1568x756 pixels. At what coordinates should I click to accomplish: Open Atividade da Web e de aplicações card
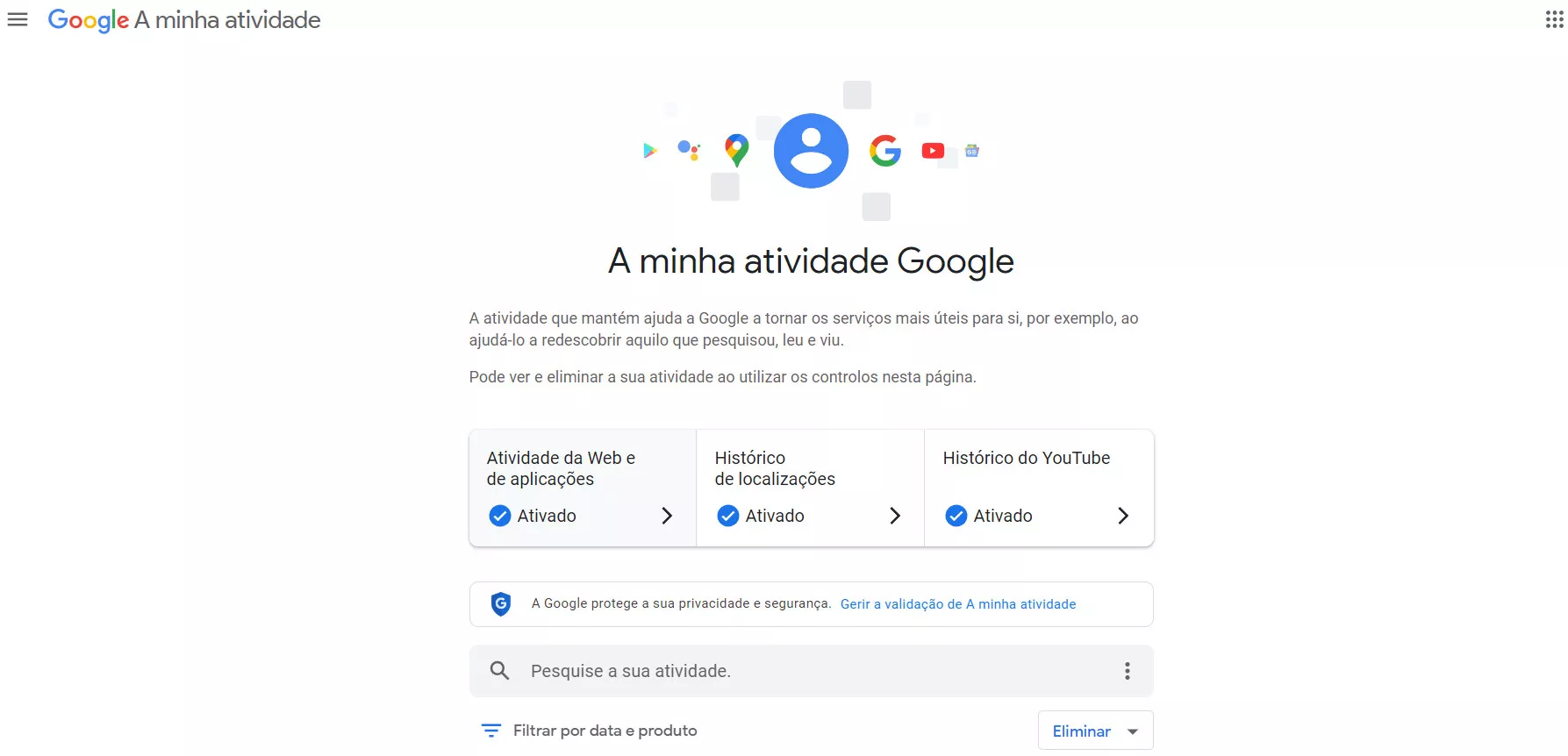click(x=582, y=488)
